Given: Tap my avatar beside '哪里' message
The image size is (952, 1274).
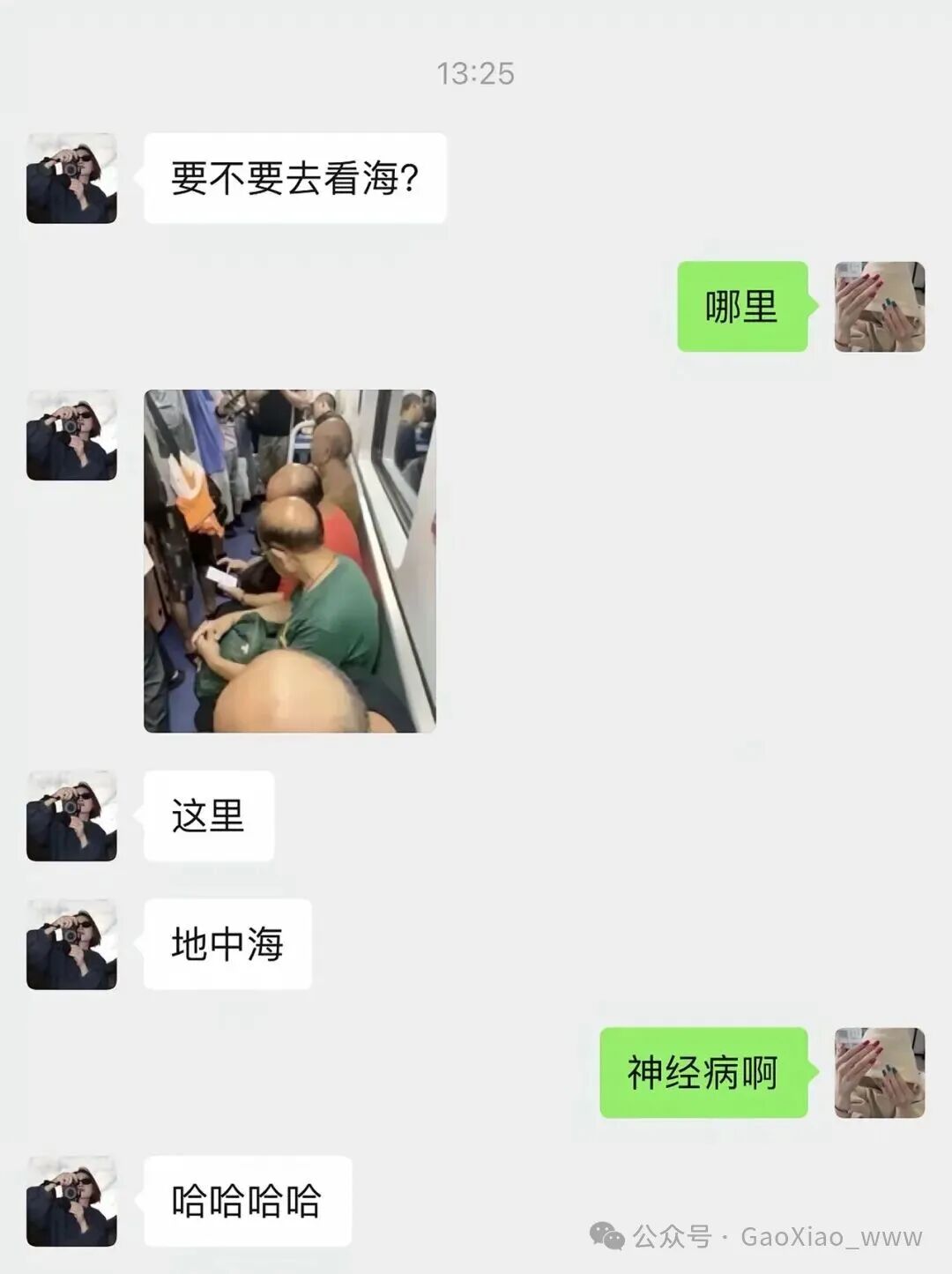Looking at the screenshot, I should click(879, 307).
